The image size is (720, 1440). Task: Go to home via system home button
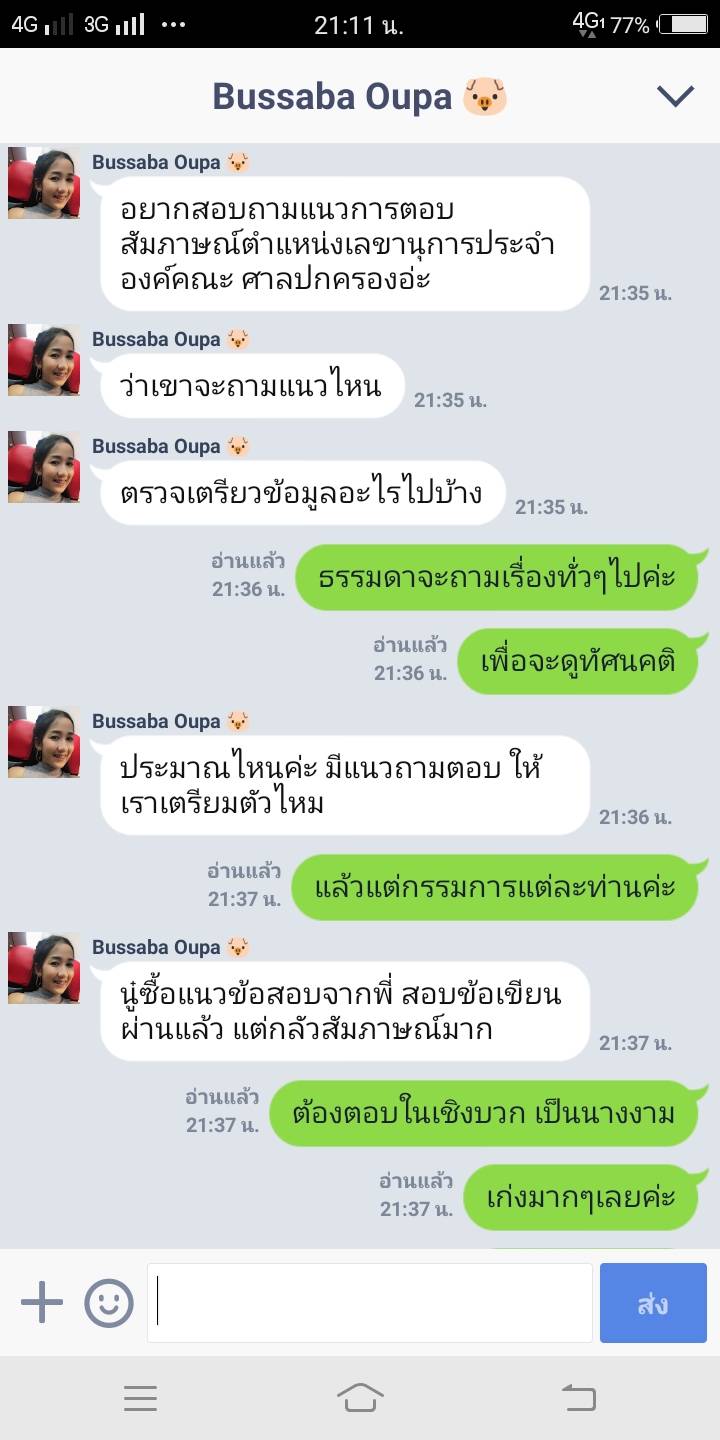click(360, 1397)
